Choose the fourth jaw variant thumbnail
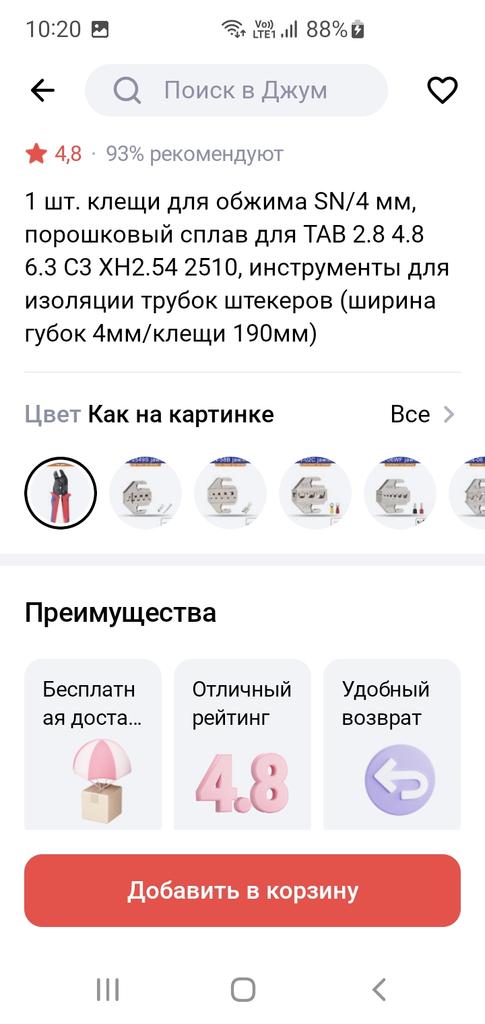This screenshot has width=485, height=1024. tap(315, 493)
